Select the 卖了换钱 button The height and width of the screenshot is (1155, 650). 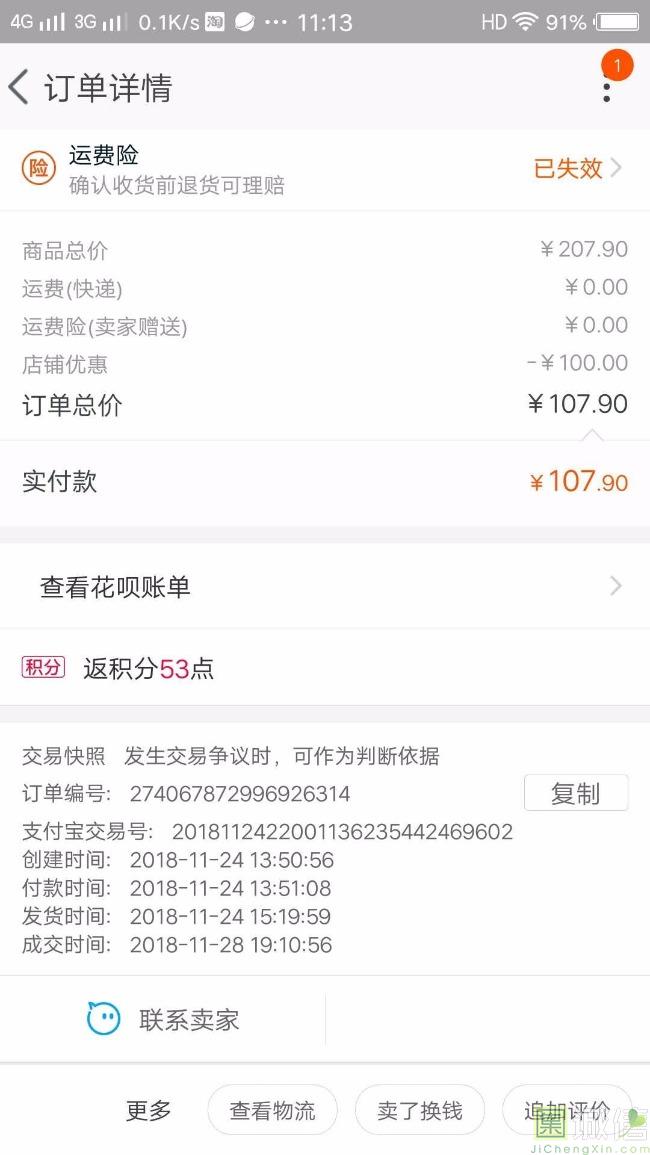coord(419,1109)
